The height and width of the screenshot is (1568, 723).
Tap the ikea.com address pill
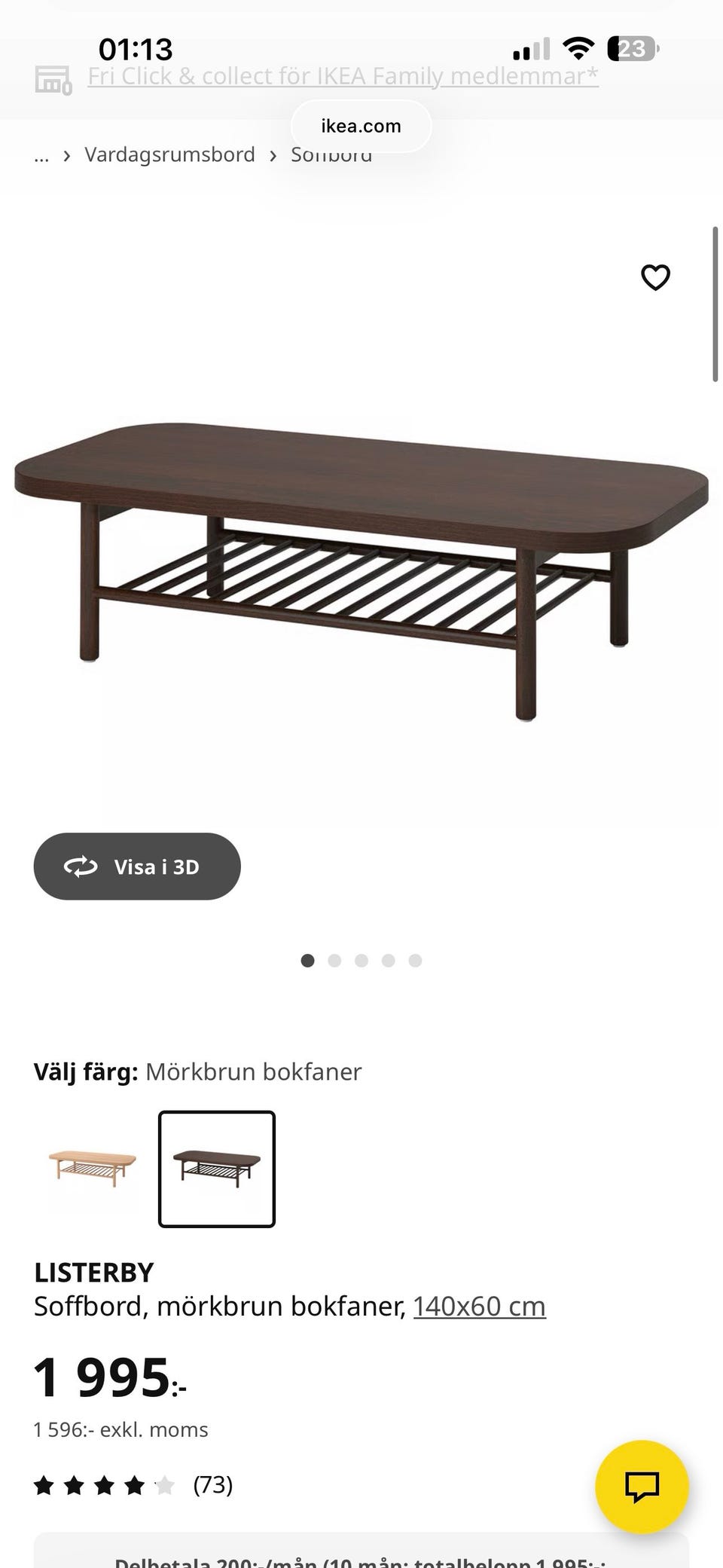coord(361,125)
